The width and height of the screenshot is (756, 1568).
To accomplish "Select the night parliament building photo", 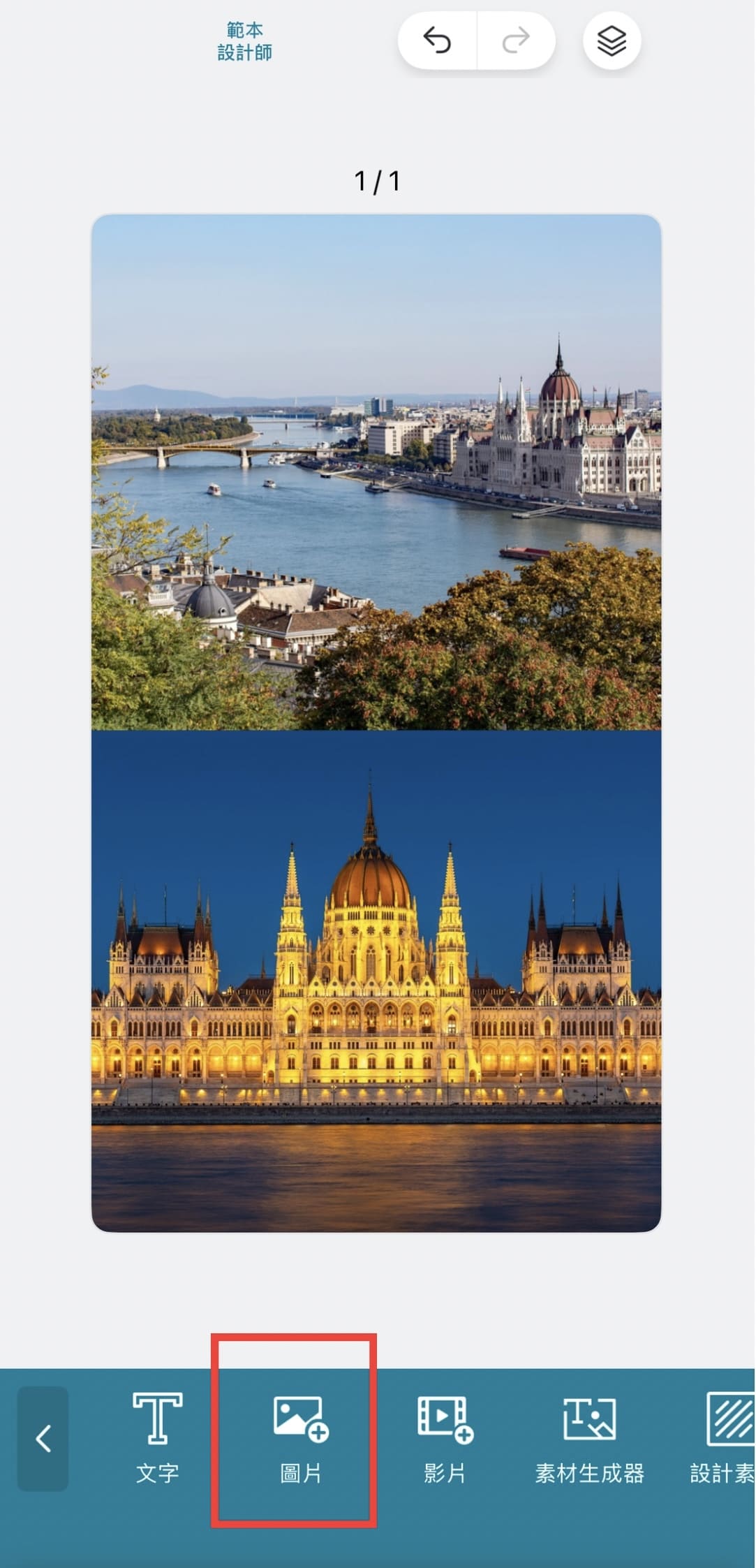I will click(x=376, y=981).
